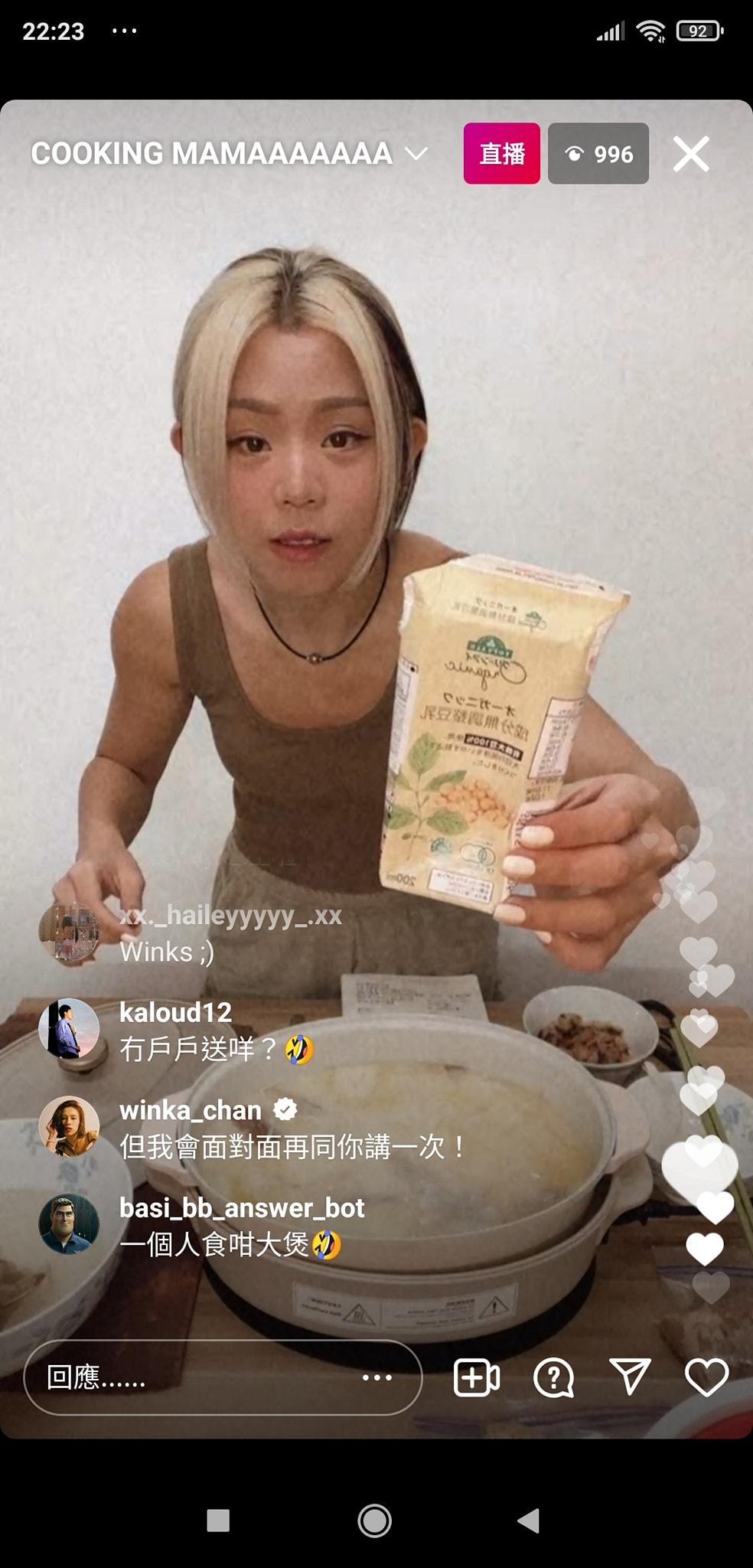Expand the COOKING MAMAAAAAAA title dropdown
Screen dimensions: 753x1568
point(416,154)
